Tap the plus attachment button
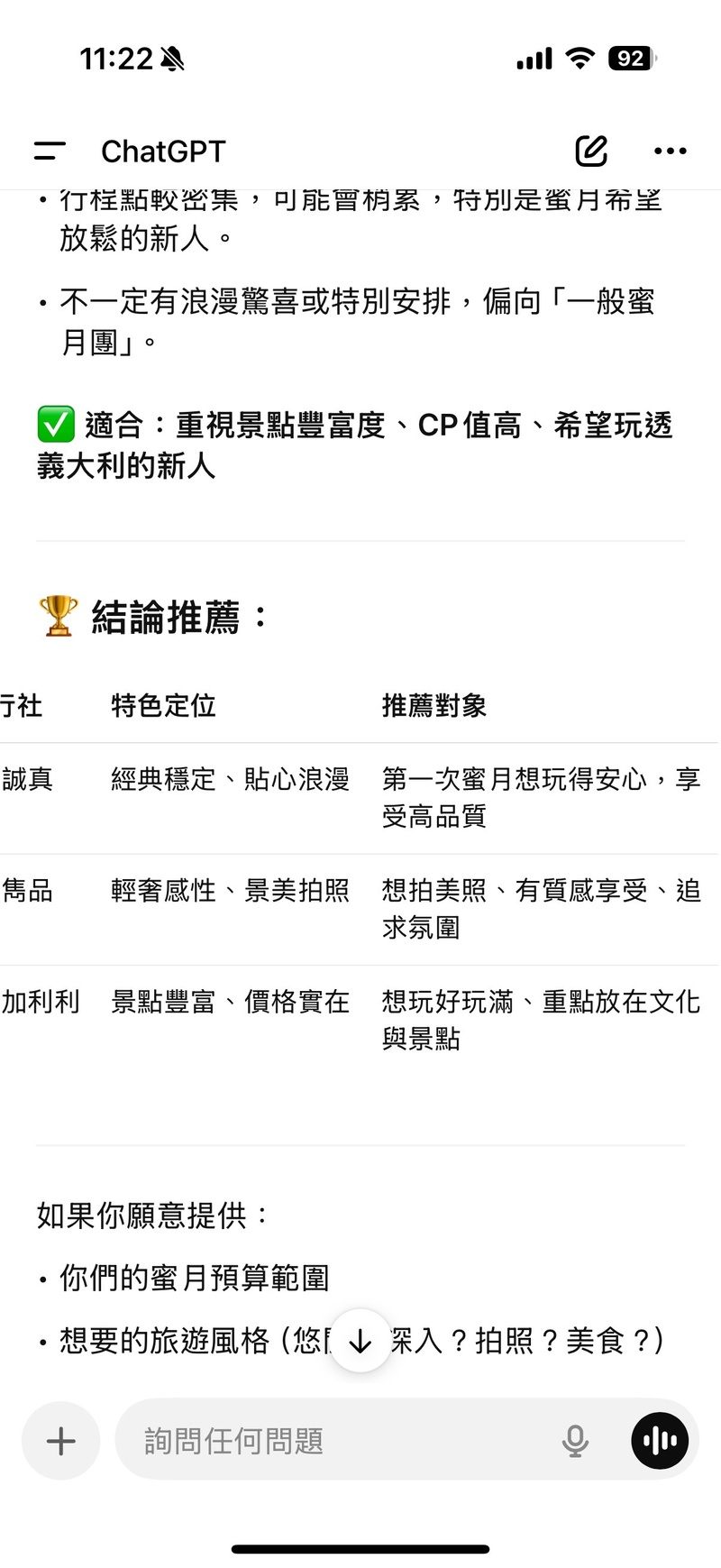721x1568 pixels. pos(61,1441)
